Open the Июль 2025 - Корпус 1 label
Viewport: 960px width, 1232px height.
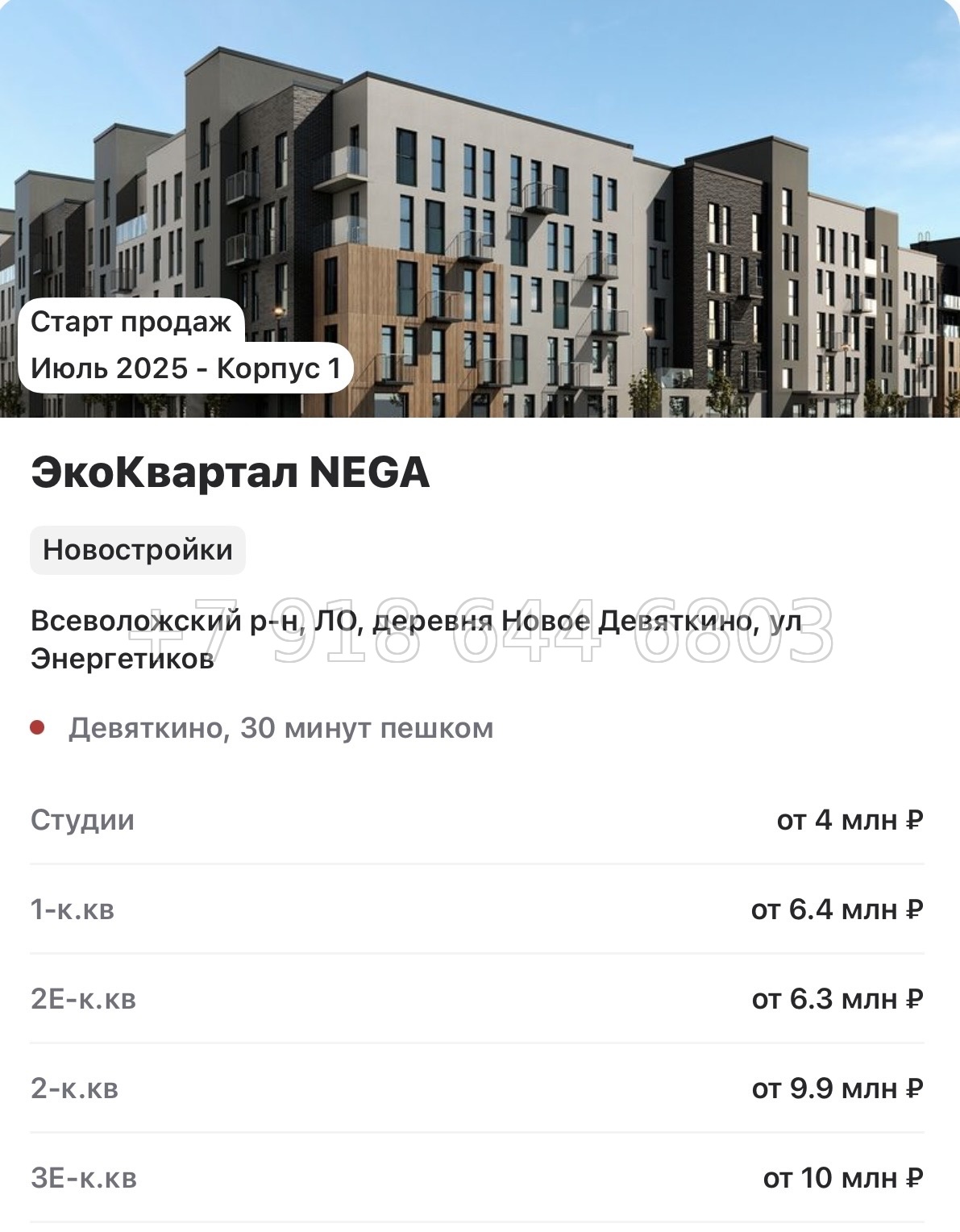point(187,370)
